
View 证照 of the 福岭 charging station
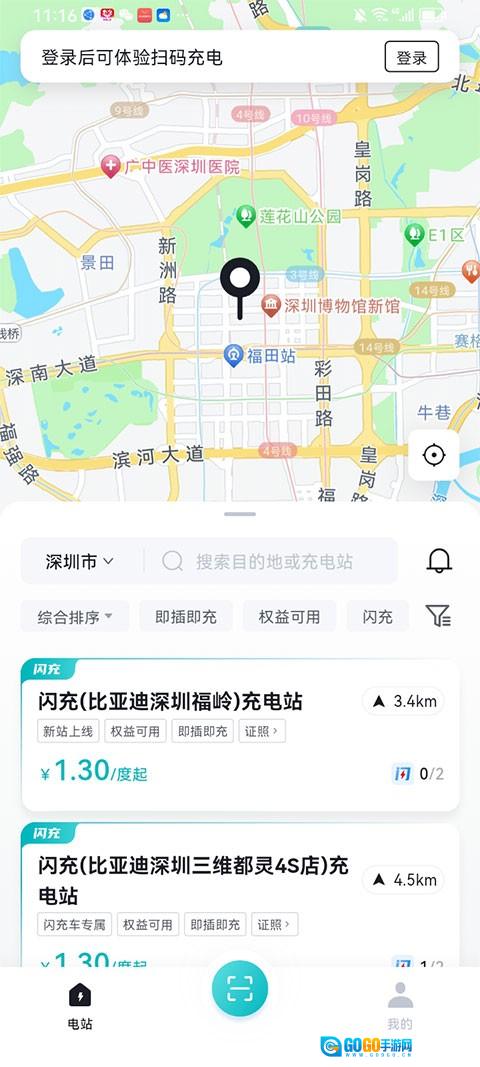point(262,732)
